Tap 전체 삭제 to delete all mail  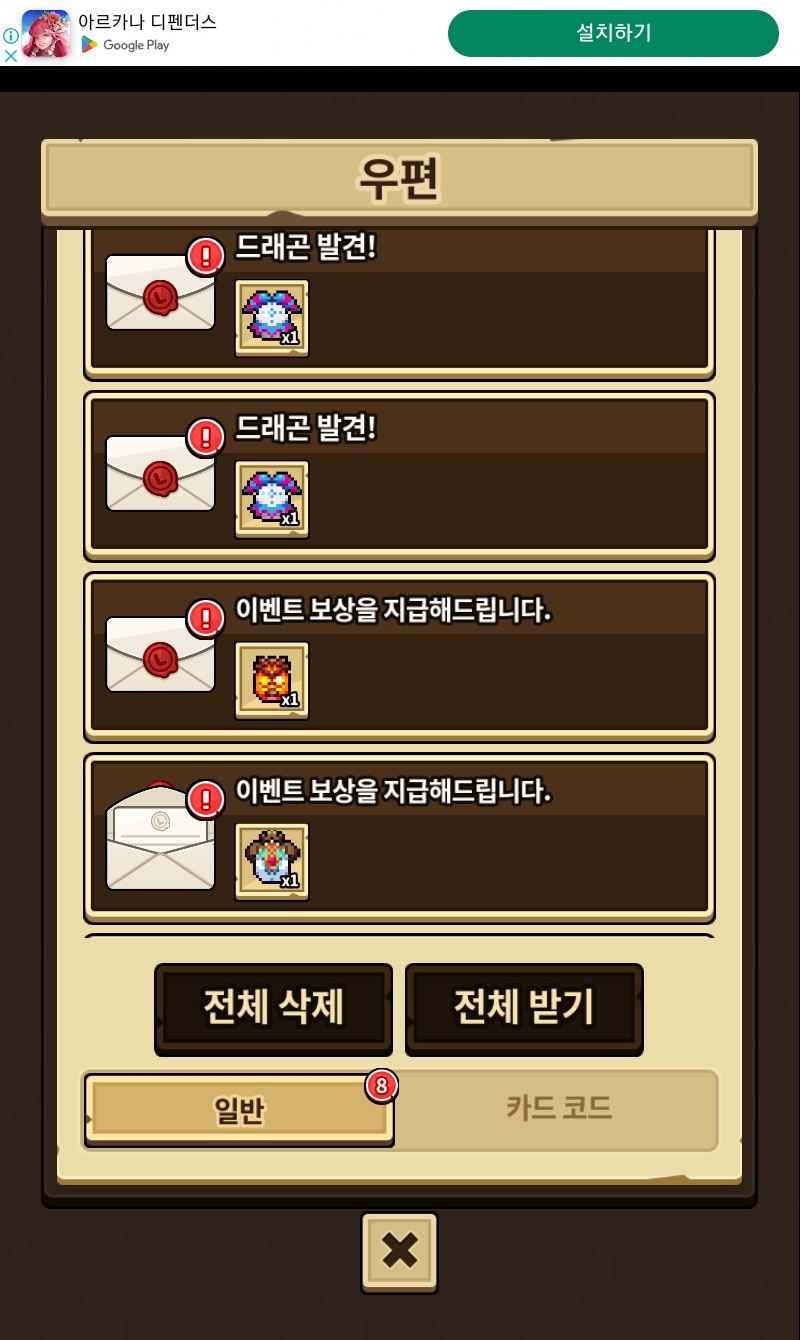tap(273, 1008)
